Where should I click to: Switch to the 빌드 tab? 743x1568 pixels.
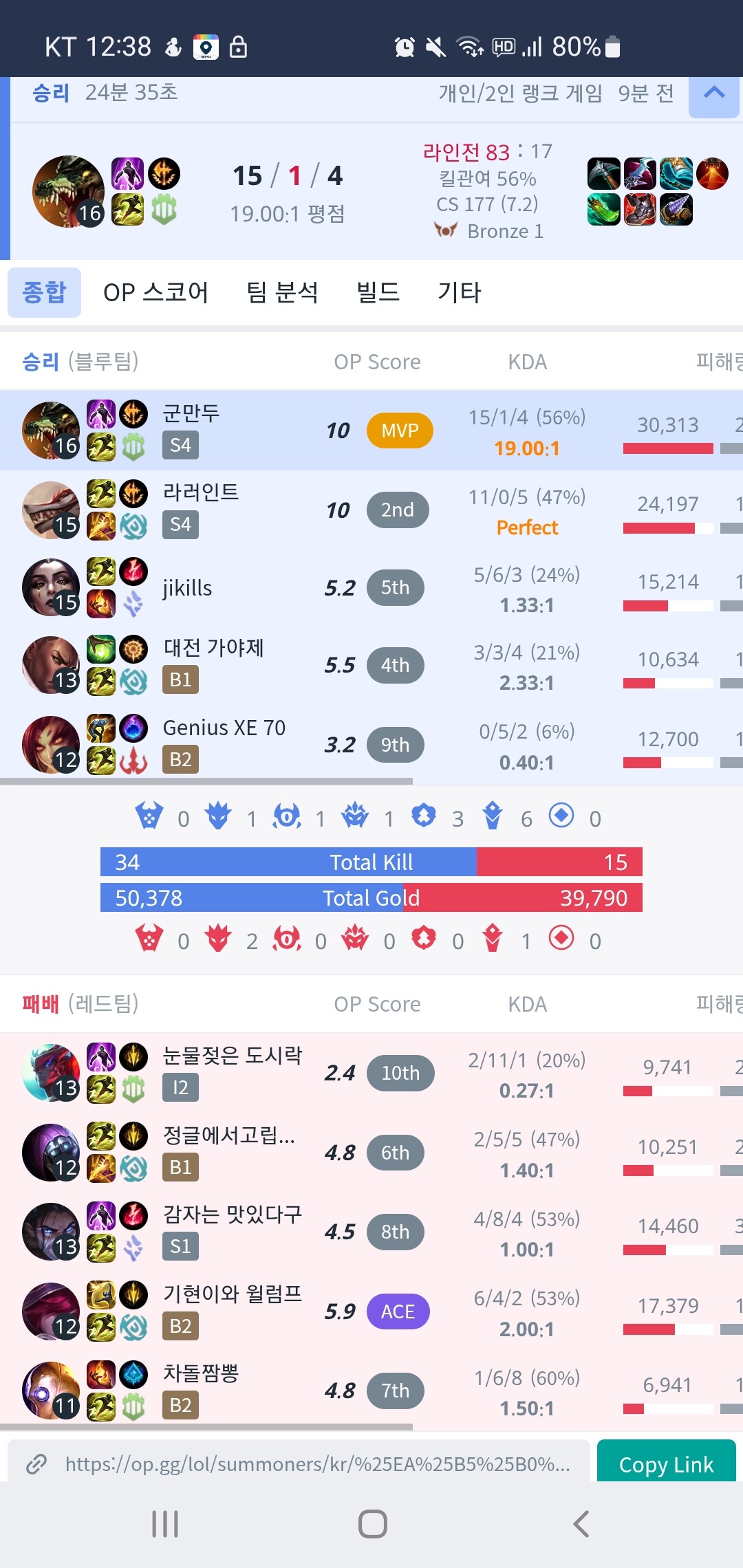tap(378, 292)
